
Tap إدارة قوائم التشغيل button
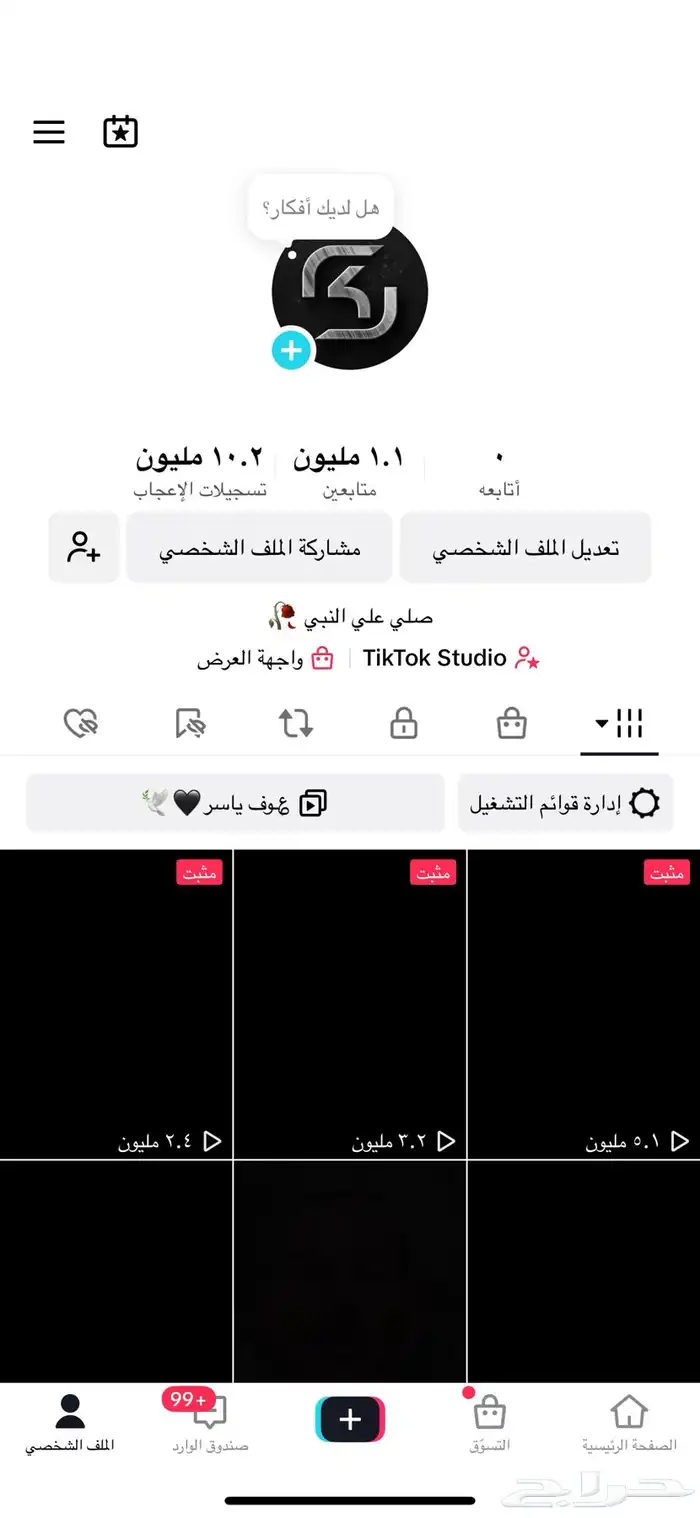(x=565, y=803)
